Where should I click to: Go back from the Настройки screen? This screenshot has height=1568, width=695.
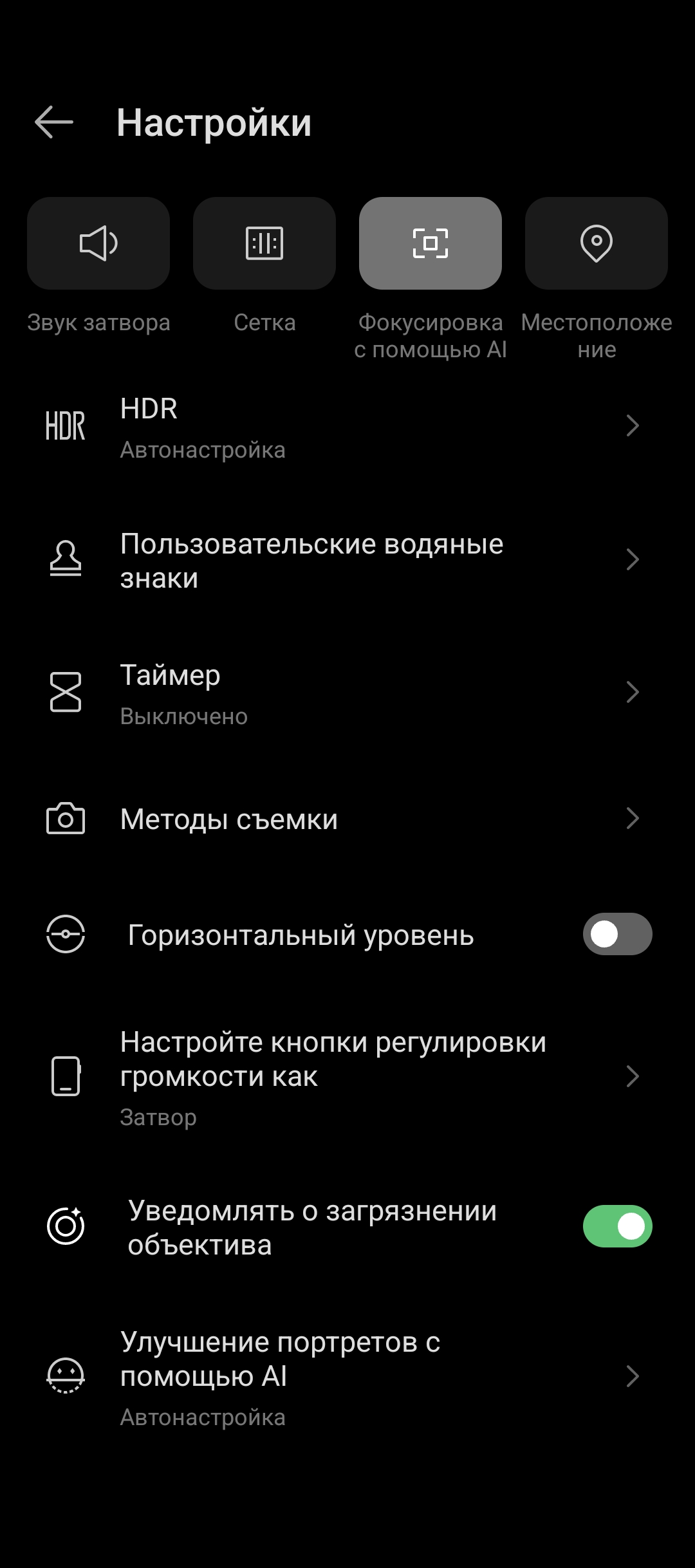pyautogui.click(x=54, y=122)
